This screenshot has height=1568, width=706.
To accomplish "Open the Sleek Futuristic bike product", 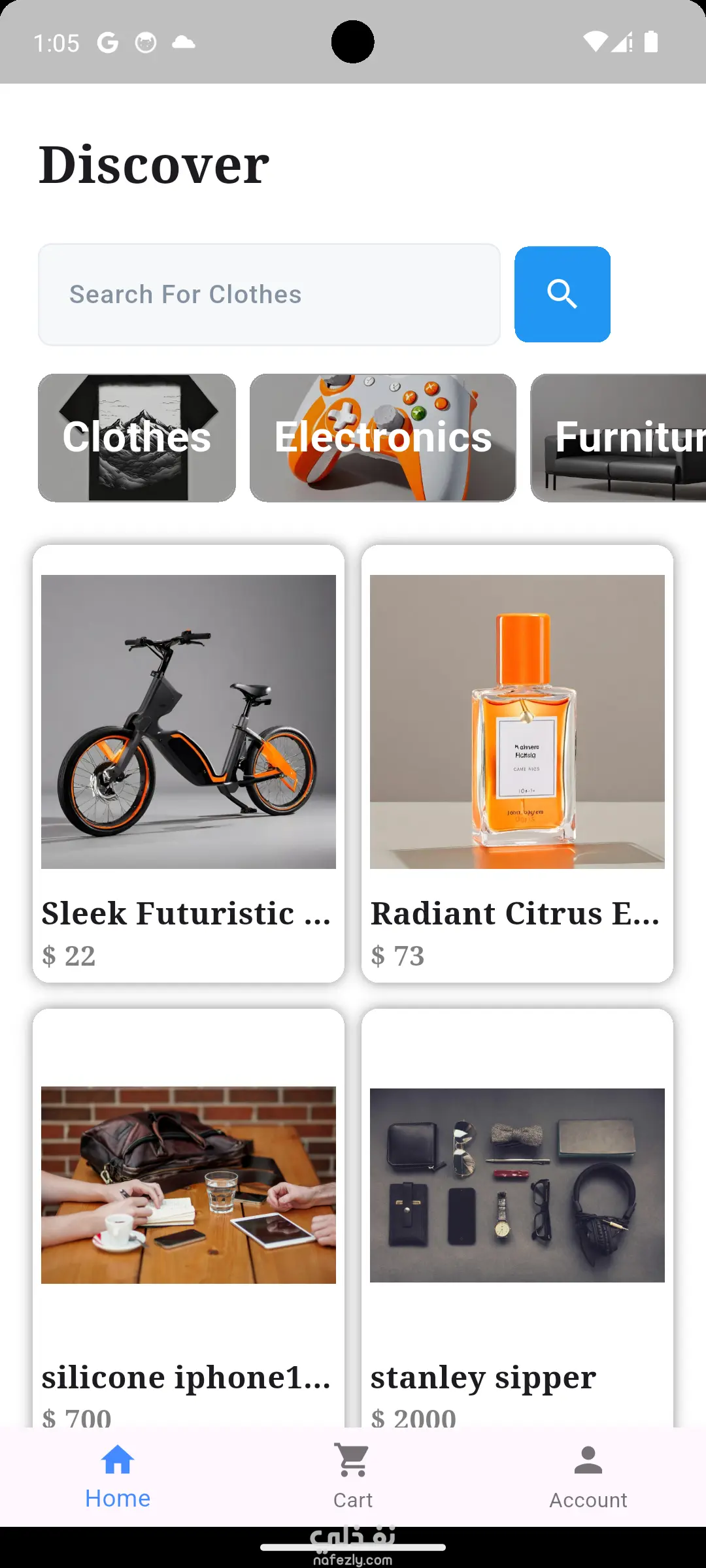I will click(x=189, y=763).
